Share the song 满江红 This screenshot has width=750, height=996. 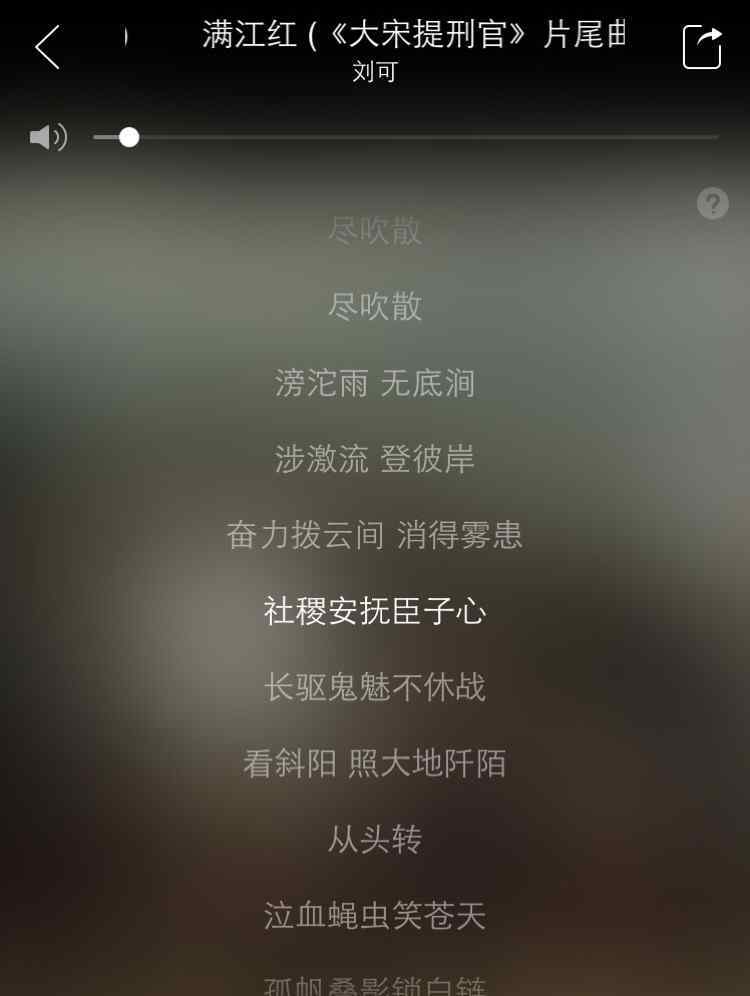(x=702, y=47)
